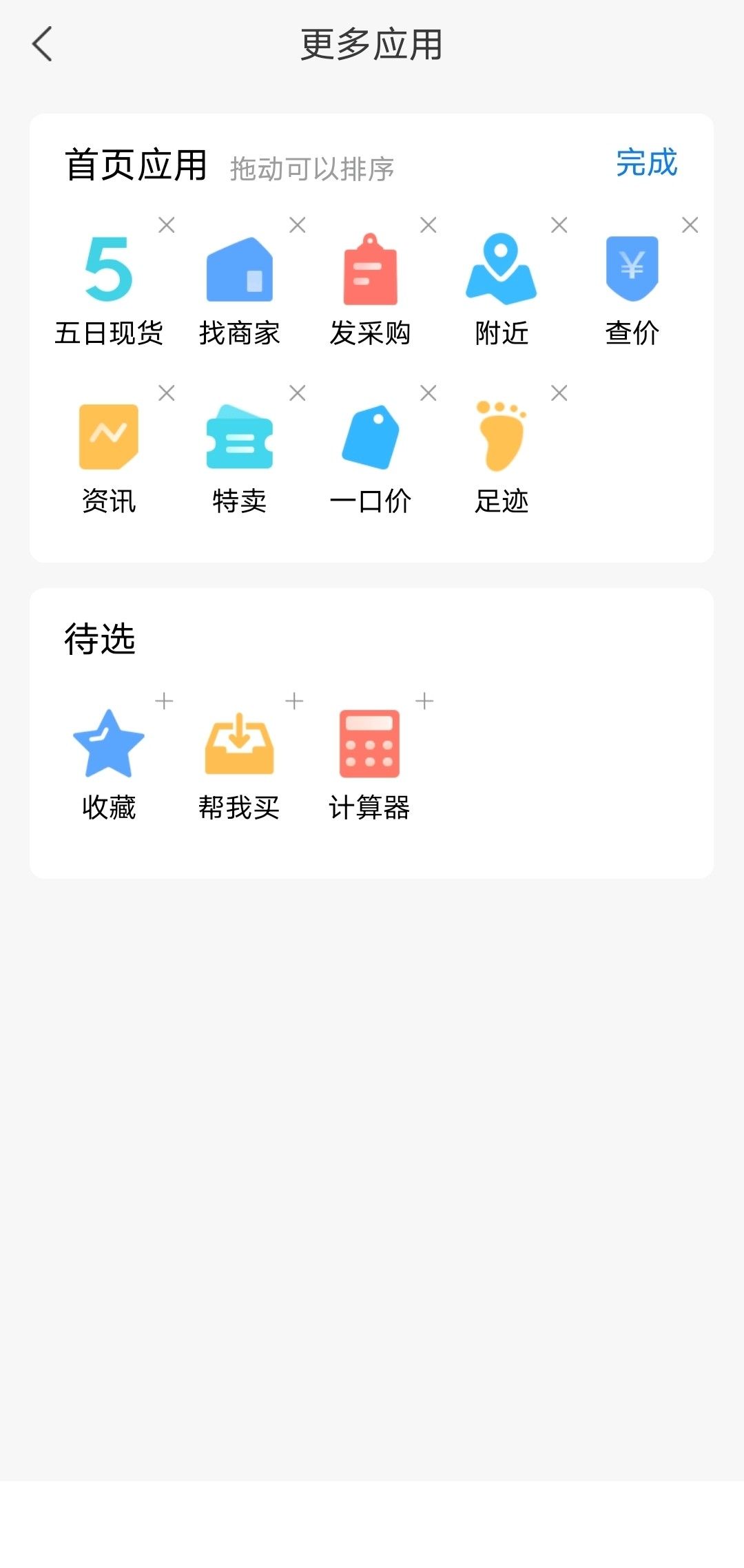Image resolution: width=744 pixels, height=1568 pixels.
Task: Tap 完成 to finish editing
Action: (x=646, y=164)
